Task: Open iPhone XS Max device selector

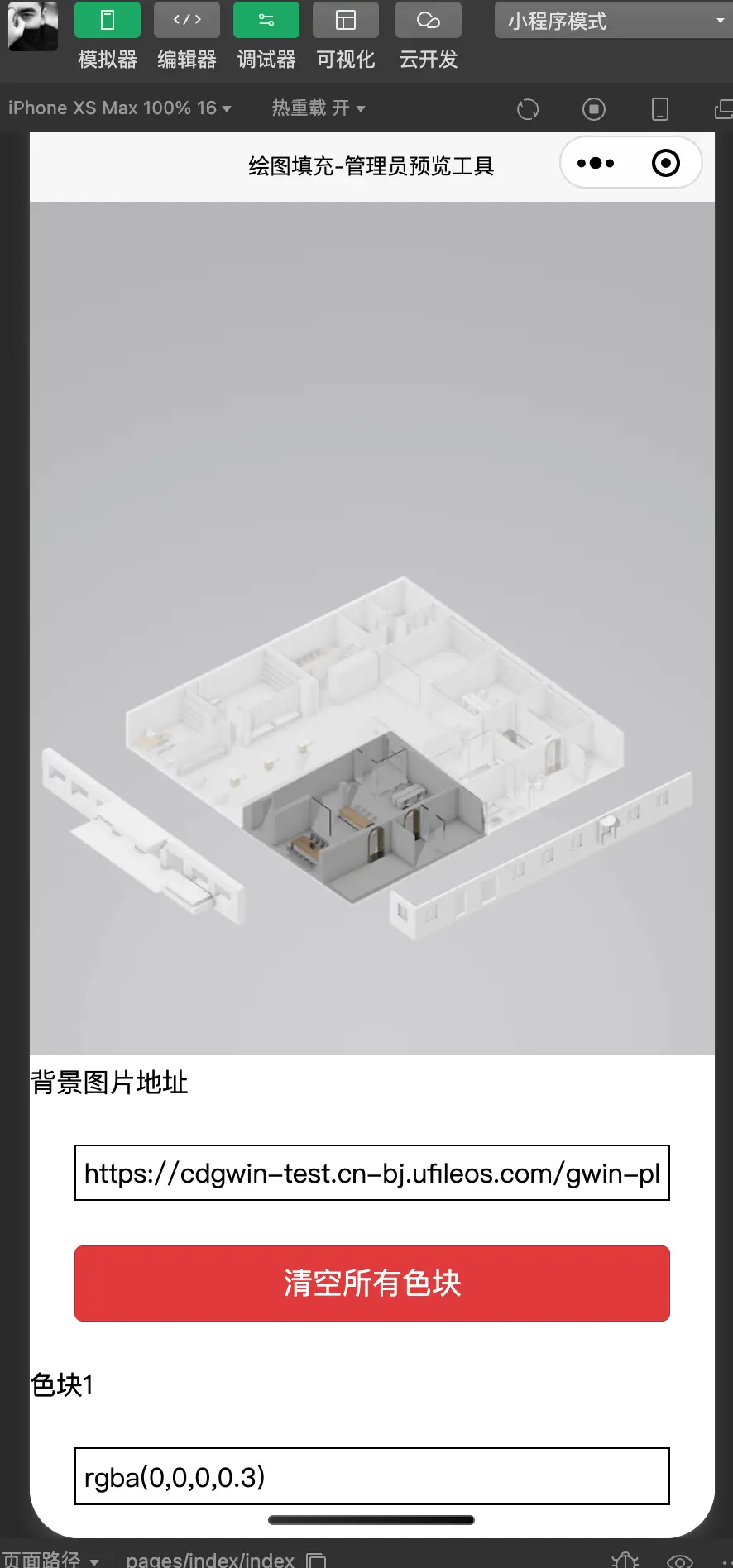Action: tap(120, 108)
